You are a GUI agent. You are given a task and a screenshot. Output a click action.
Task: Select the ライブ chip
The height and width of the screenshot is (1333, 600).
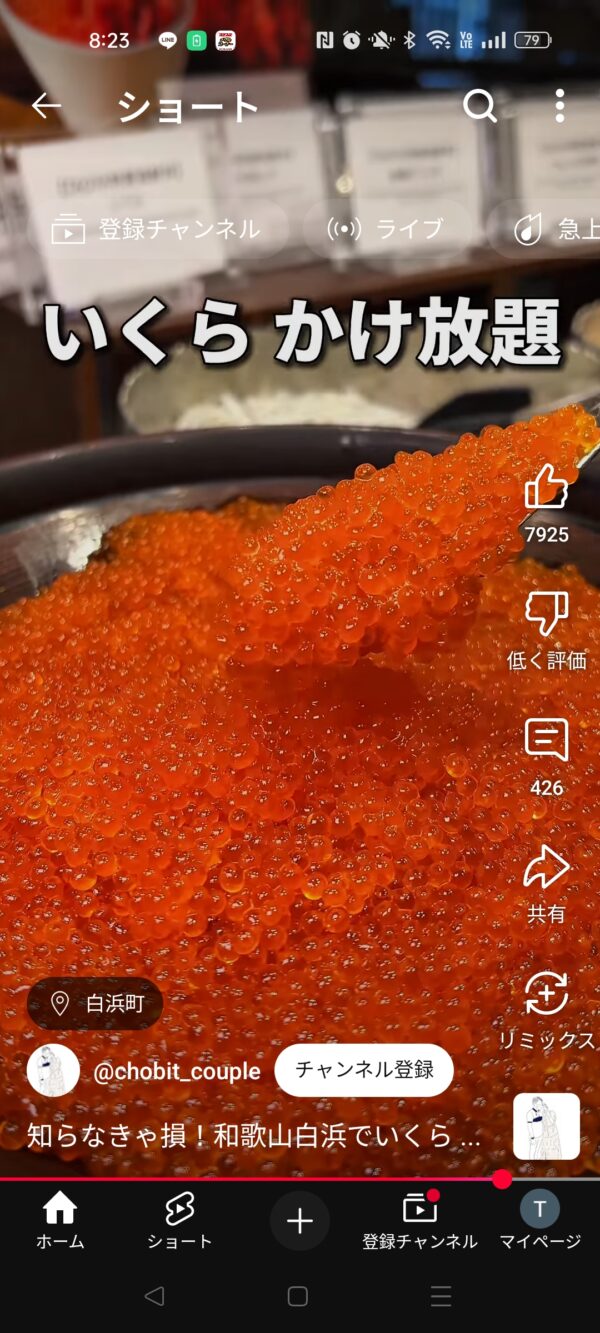point(386,229)
